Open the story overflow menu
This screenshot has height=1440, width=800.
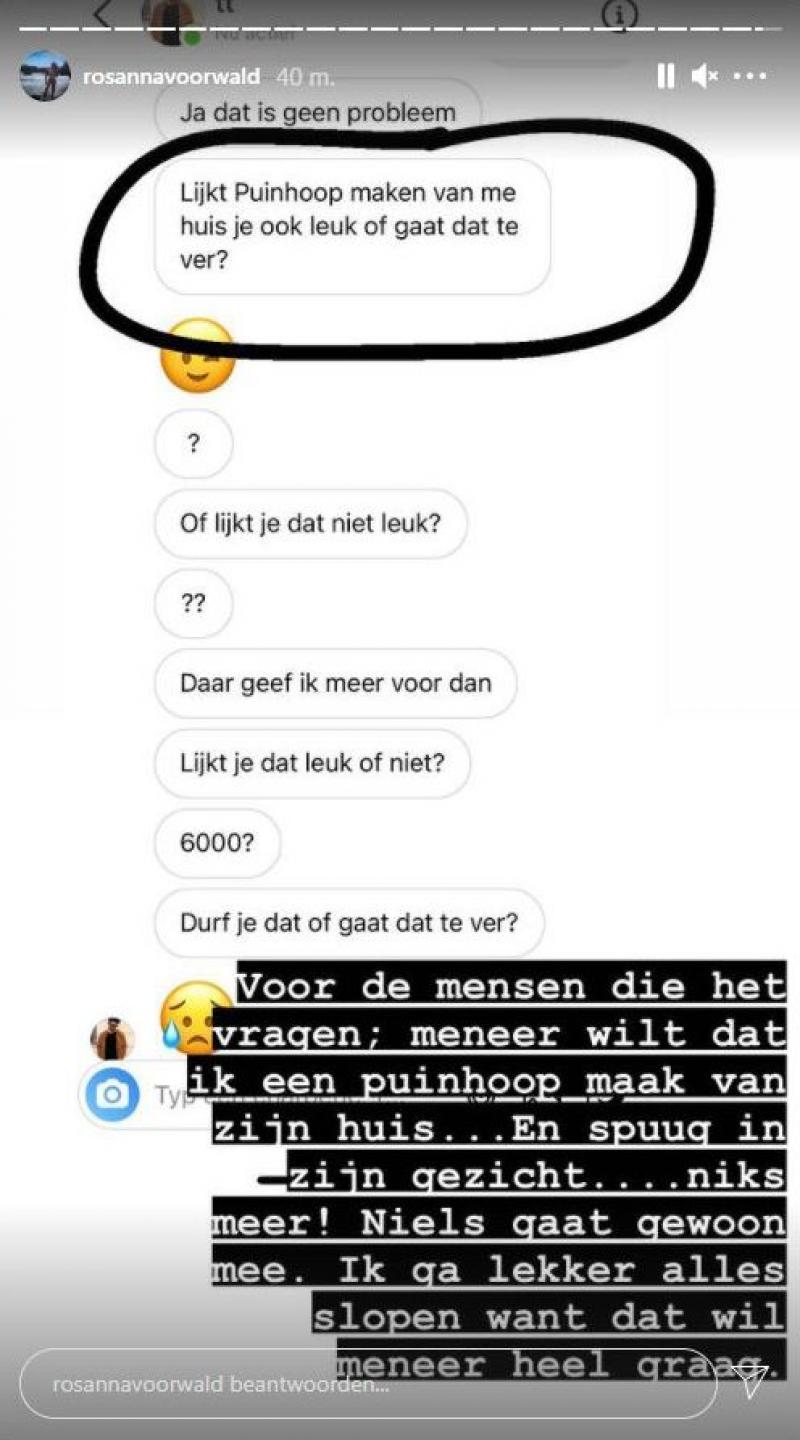click(751, 76)
